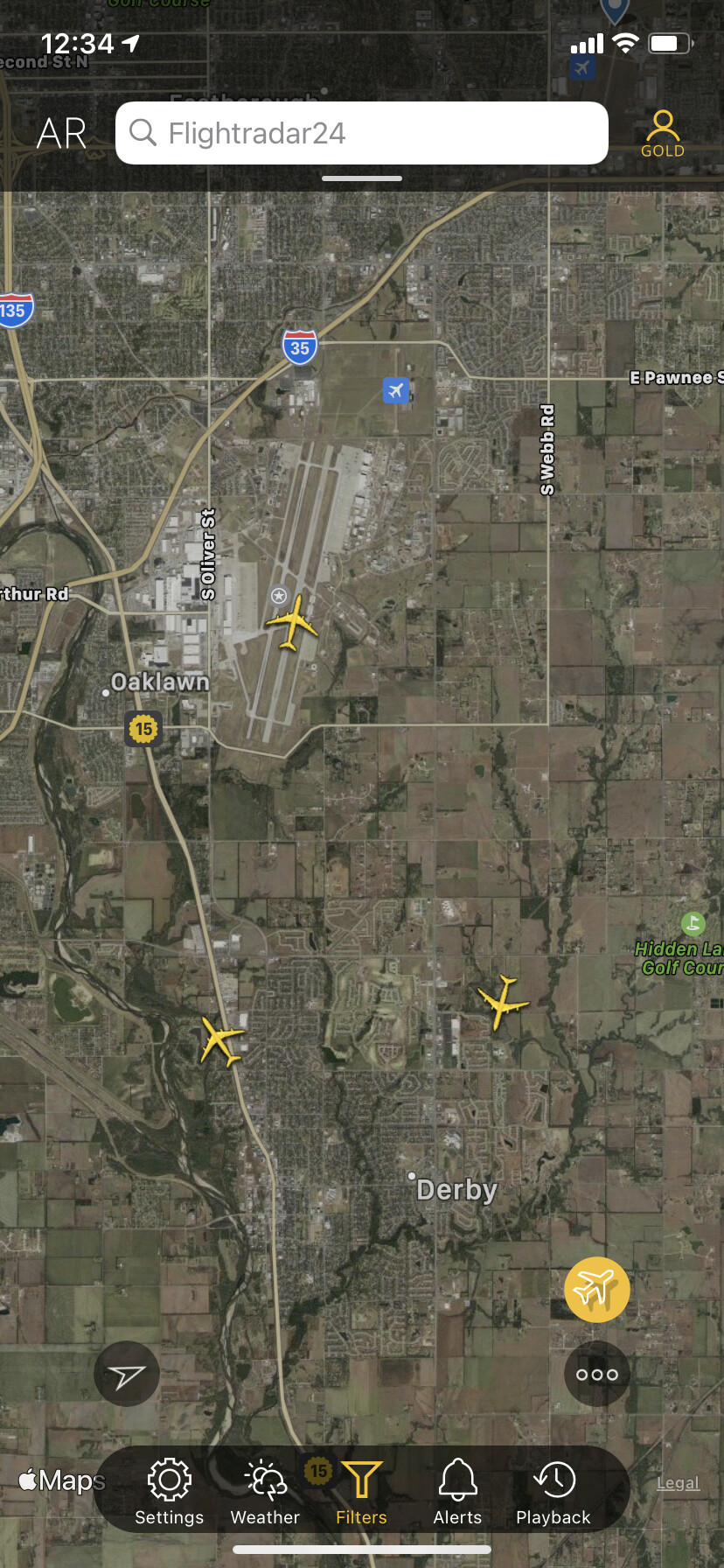Select the aircraft over the airport runway
The image size is (724, 1568).
click(x=291, y=622)
